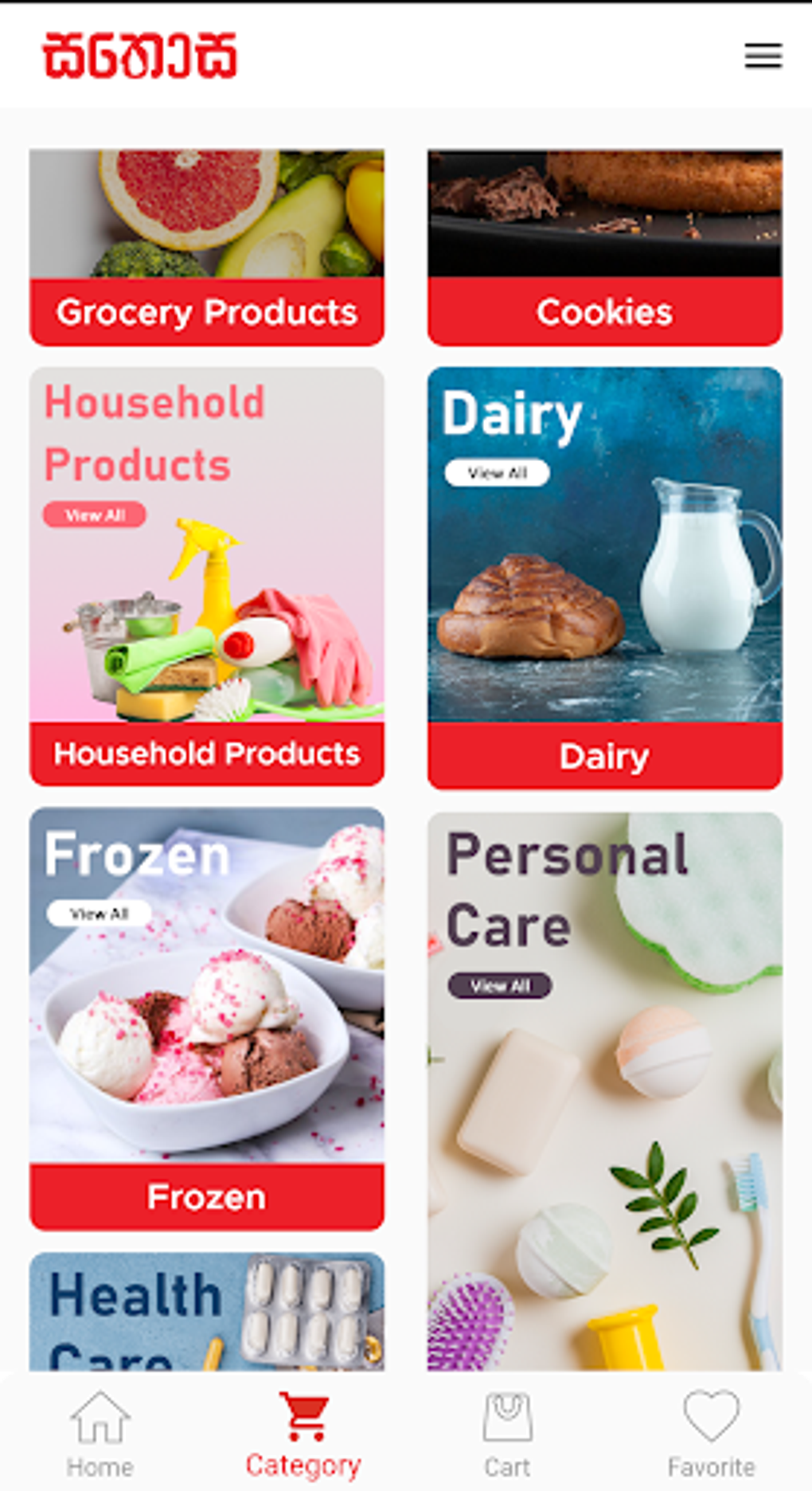This screenshot has width=812, height=1491.
Task: Go to the Home tab
Action: (x=100, y=1432)
